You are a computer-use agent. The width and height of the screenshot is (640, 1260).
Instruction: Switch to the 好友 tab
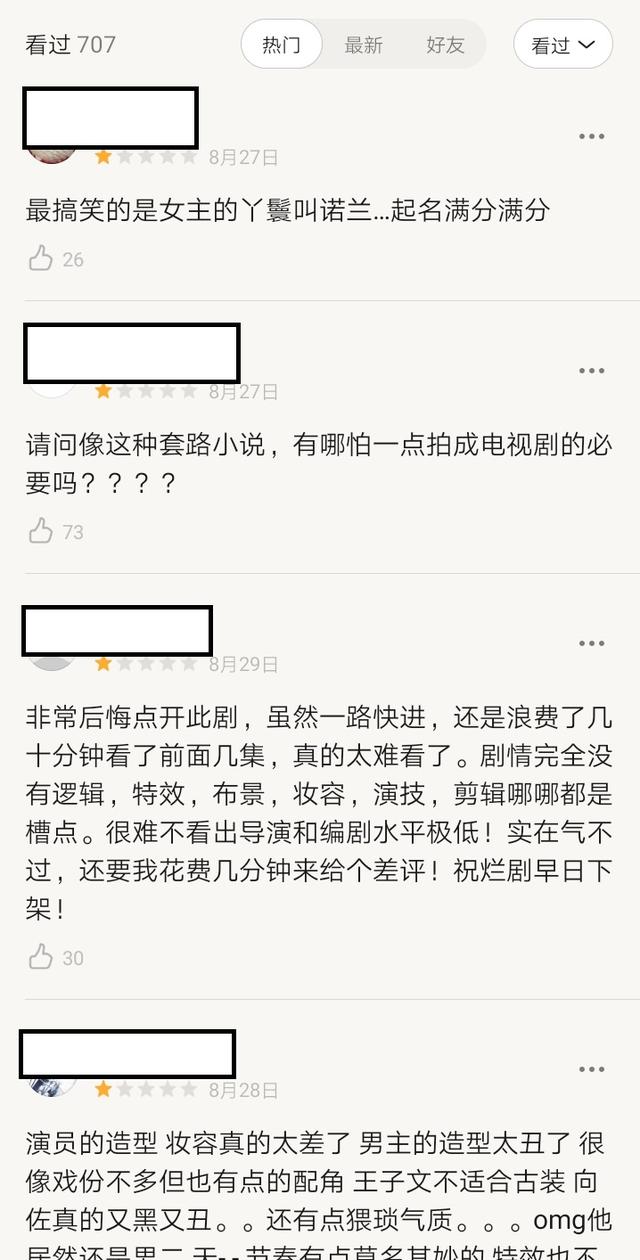(445, 45)
